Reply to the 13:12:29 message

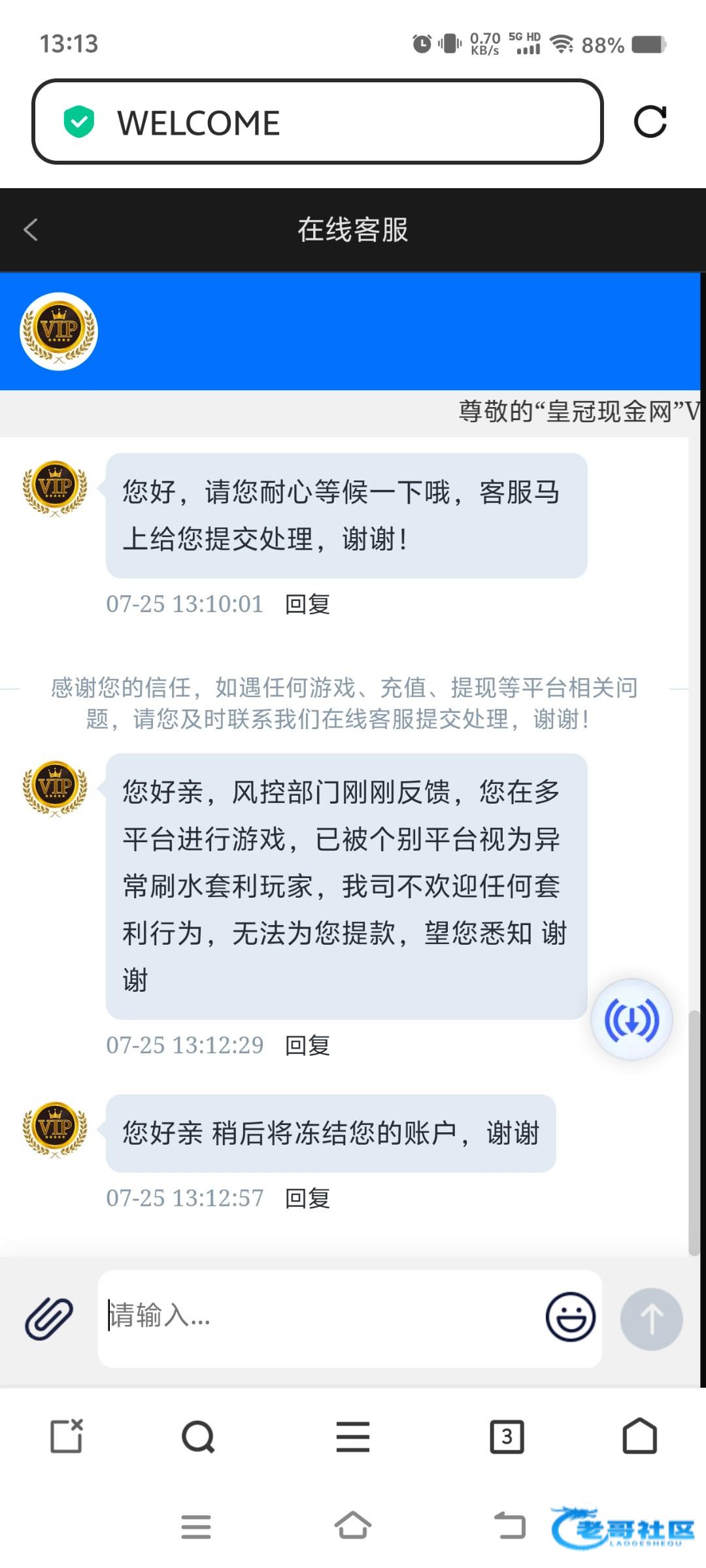click(307, 1045)
